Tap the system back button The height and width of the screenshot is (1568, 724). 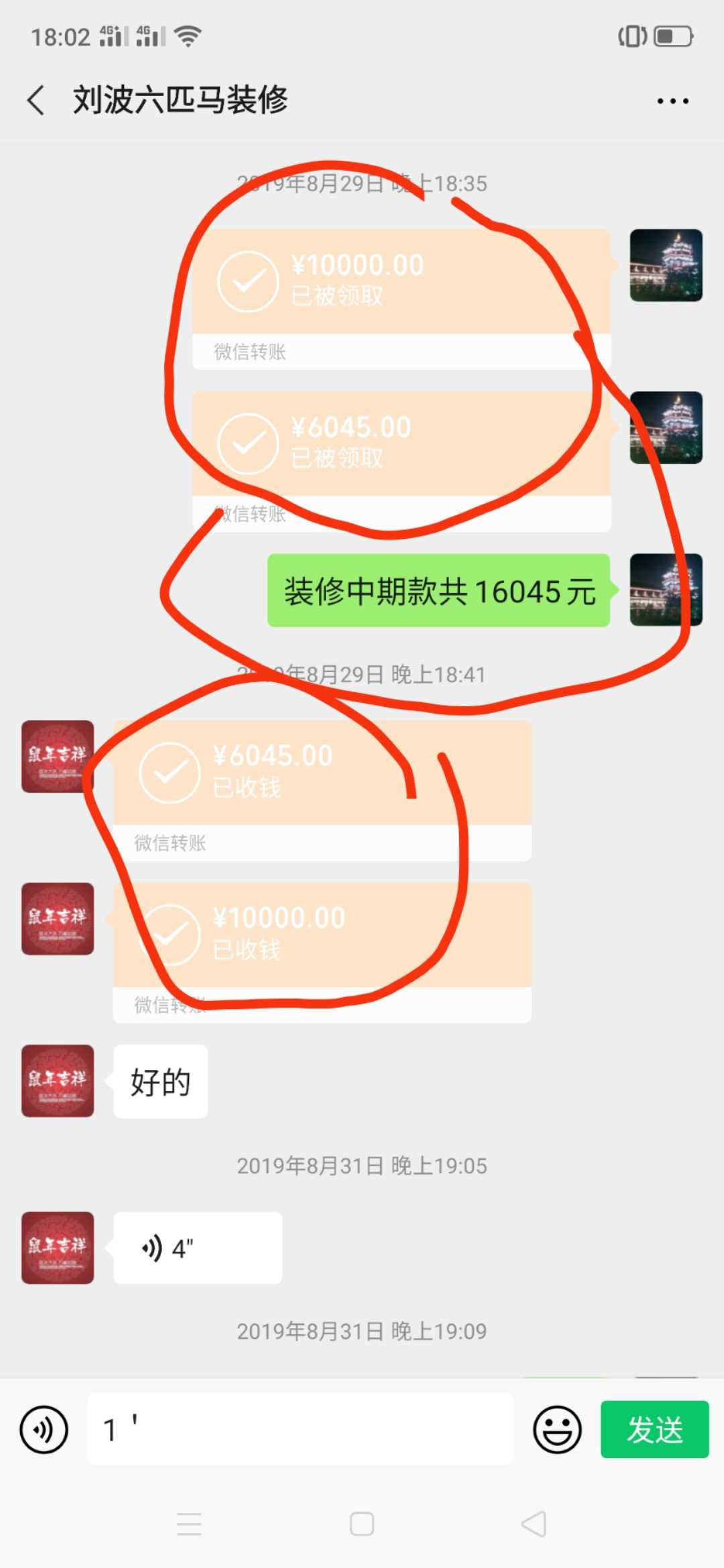(534, 1524)
